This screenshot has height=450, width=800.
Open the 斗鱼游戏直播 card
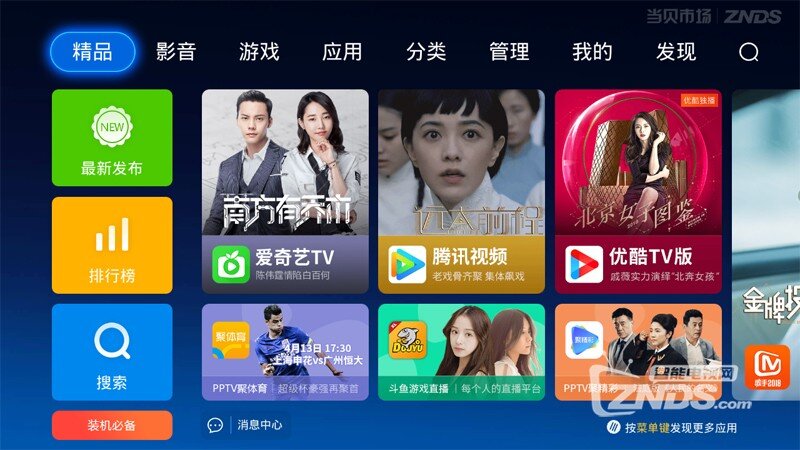461,352
